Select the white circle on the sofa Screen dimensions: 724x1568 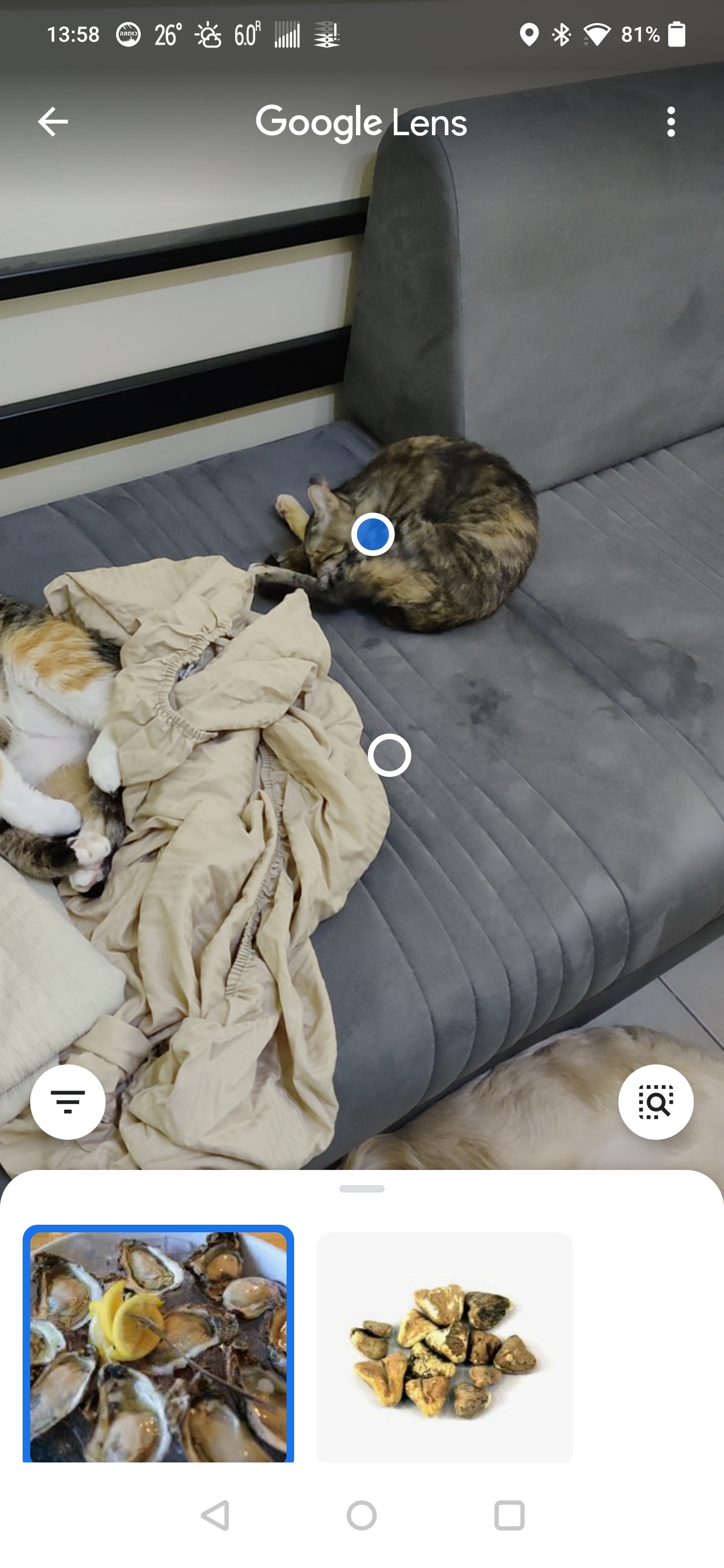pos(389,755)
